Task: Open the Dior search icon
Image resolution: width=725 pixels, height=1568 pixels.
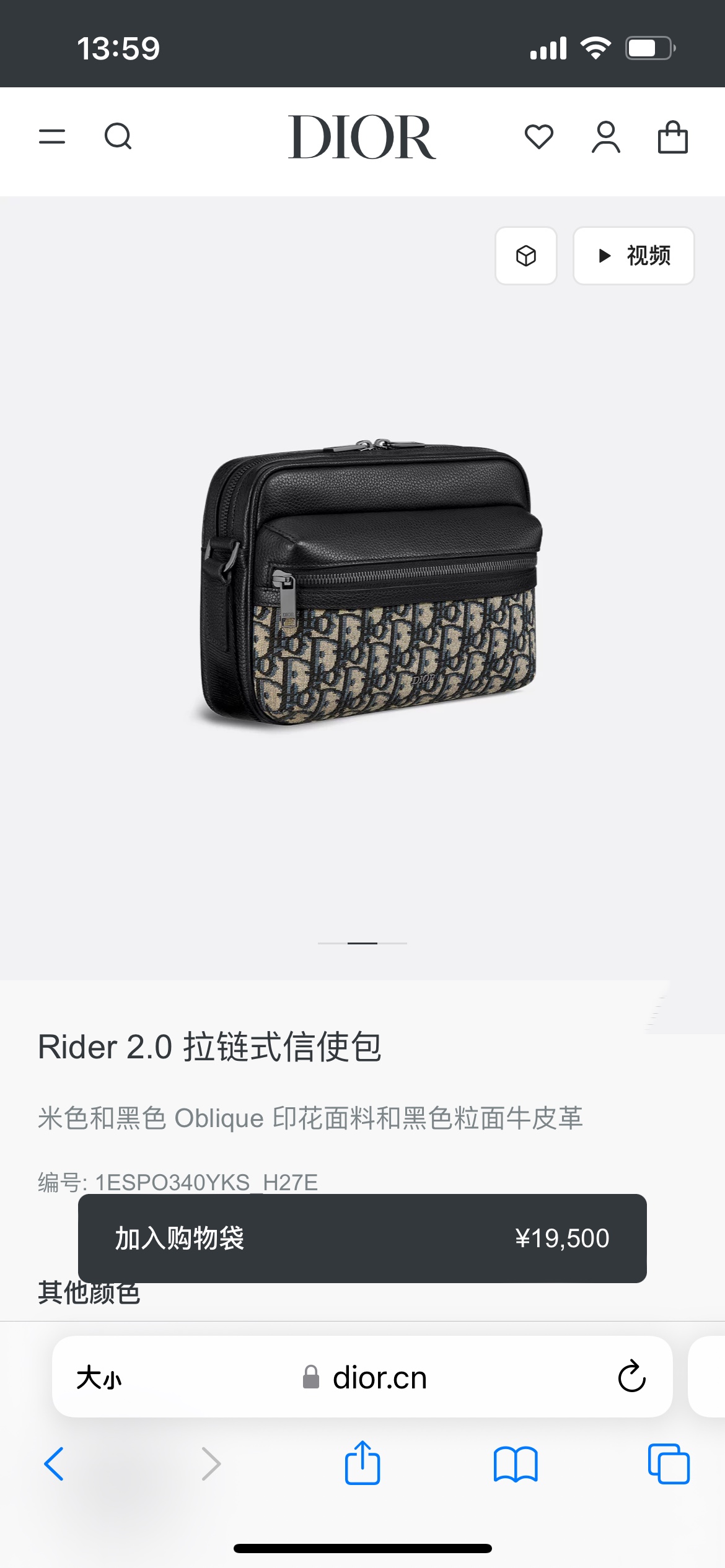Action: (x=118, y=136)
